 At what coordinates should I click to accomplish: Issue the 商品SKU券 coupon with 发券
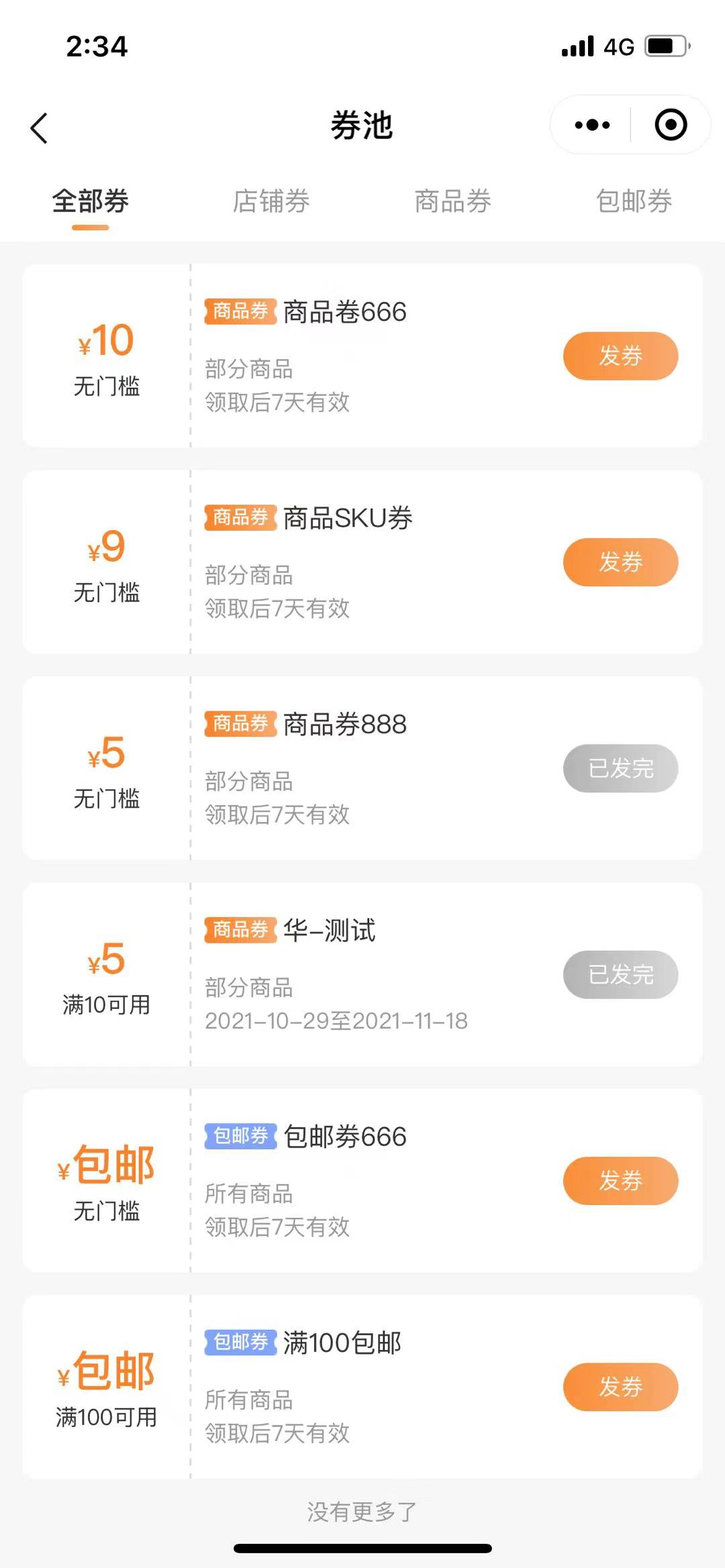[x=620, y=562]
